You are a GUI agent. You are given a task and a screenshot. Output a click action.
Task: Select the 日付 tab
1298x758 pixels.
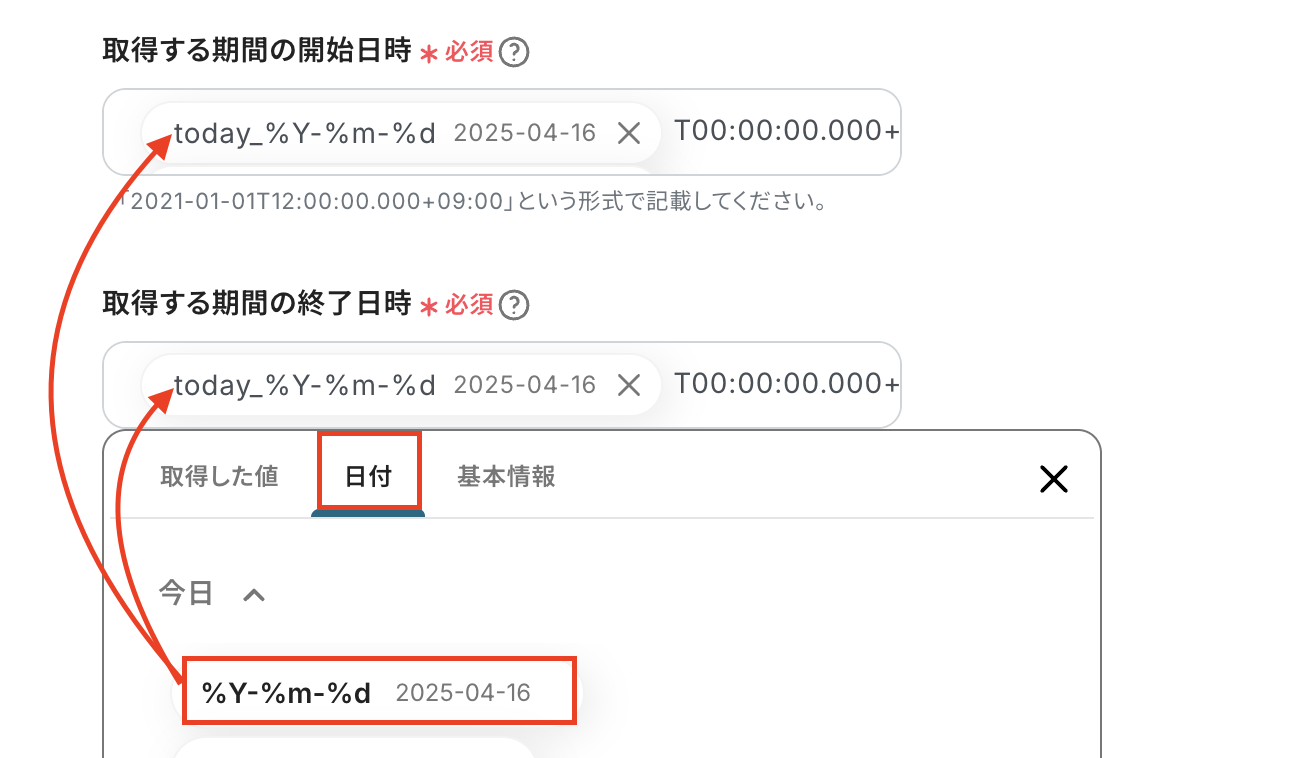[x=368, y=476]
